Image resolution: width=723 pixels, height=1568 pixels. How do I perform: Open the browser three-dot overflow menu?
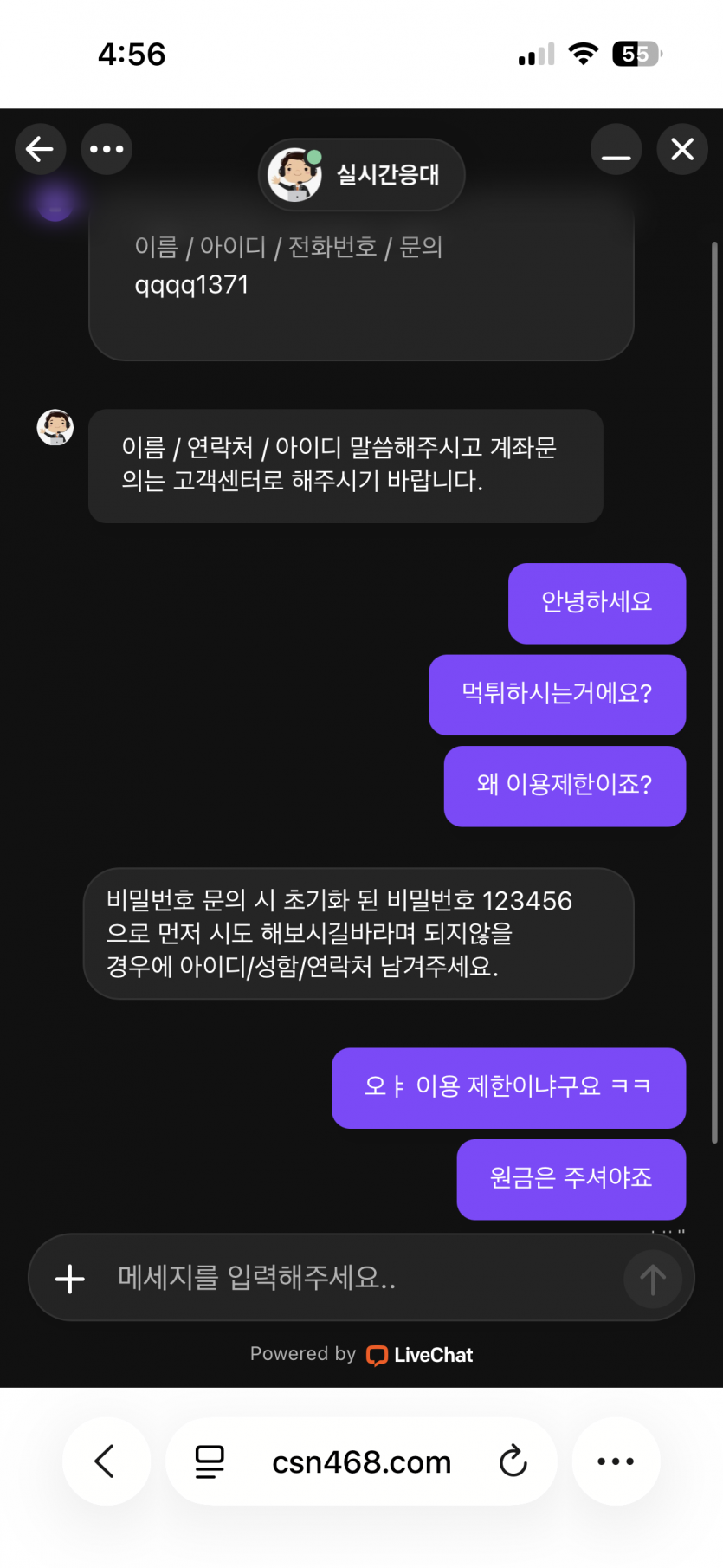pos(616,1461)
